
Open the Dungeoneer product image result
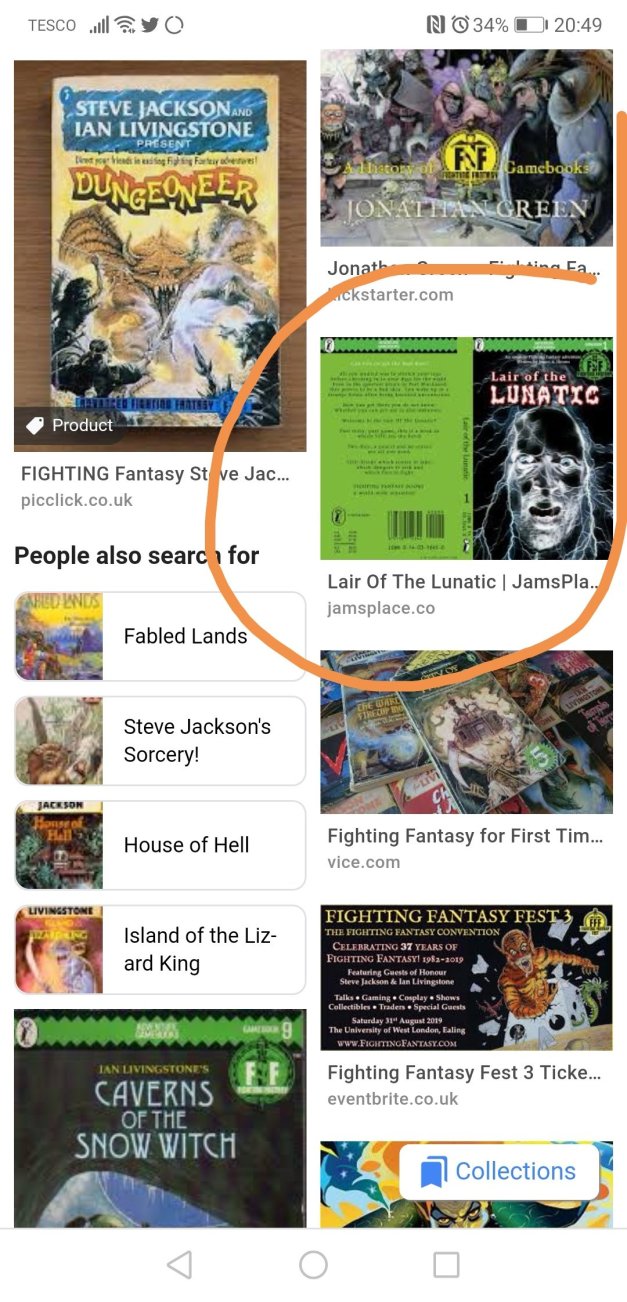coord(160,255)
